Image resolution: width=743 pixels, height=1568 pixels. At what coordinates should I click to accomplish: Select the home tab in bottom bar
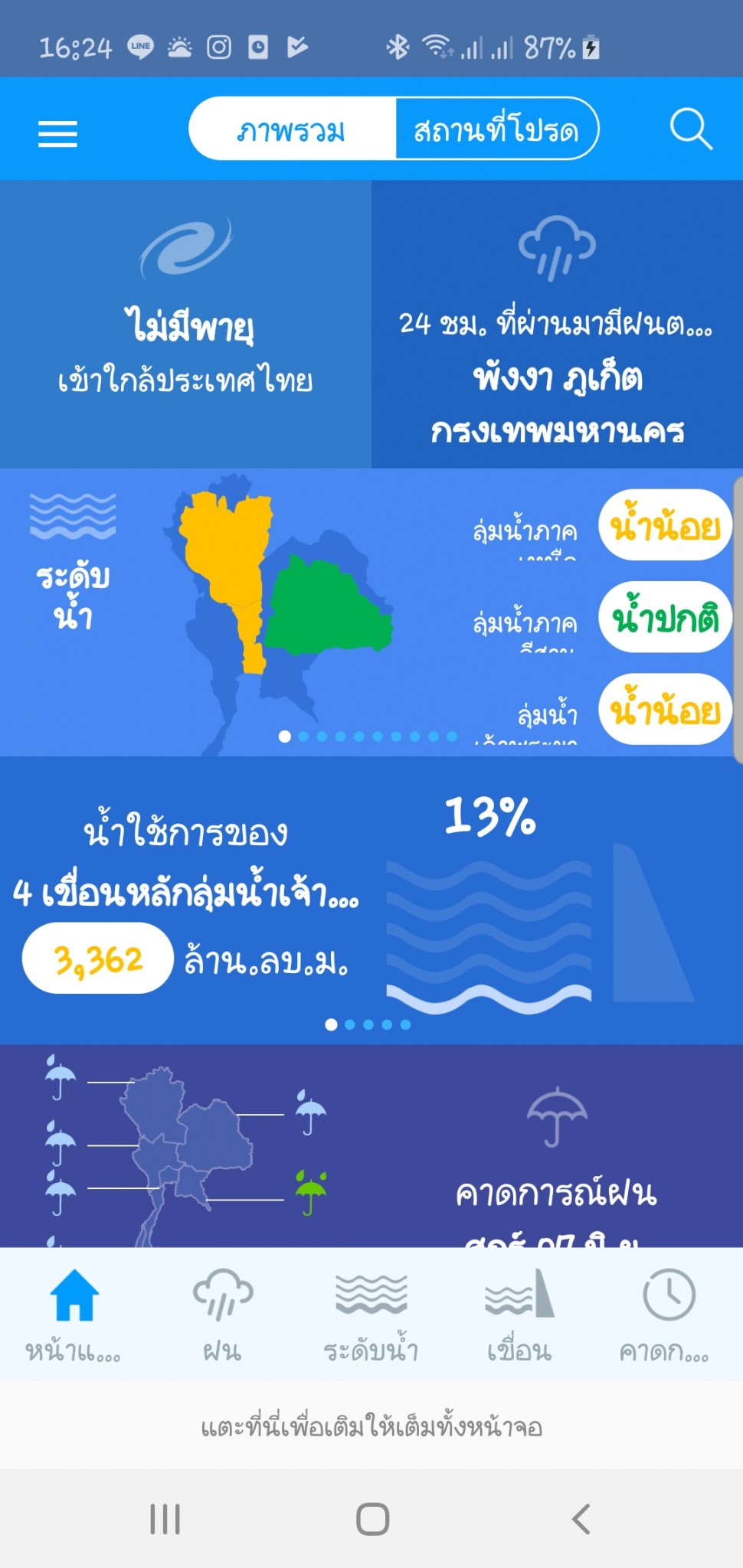(x=74, y=1315)
